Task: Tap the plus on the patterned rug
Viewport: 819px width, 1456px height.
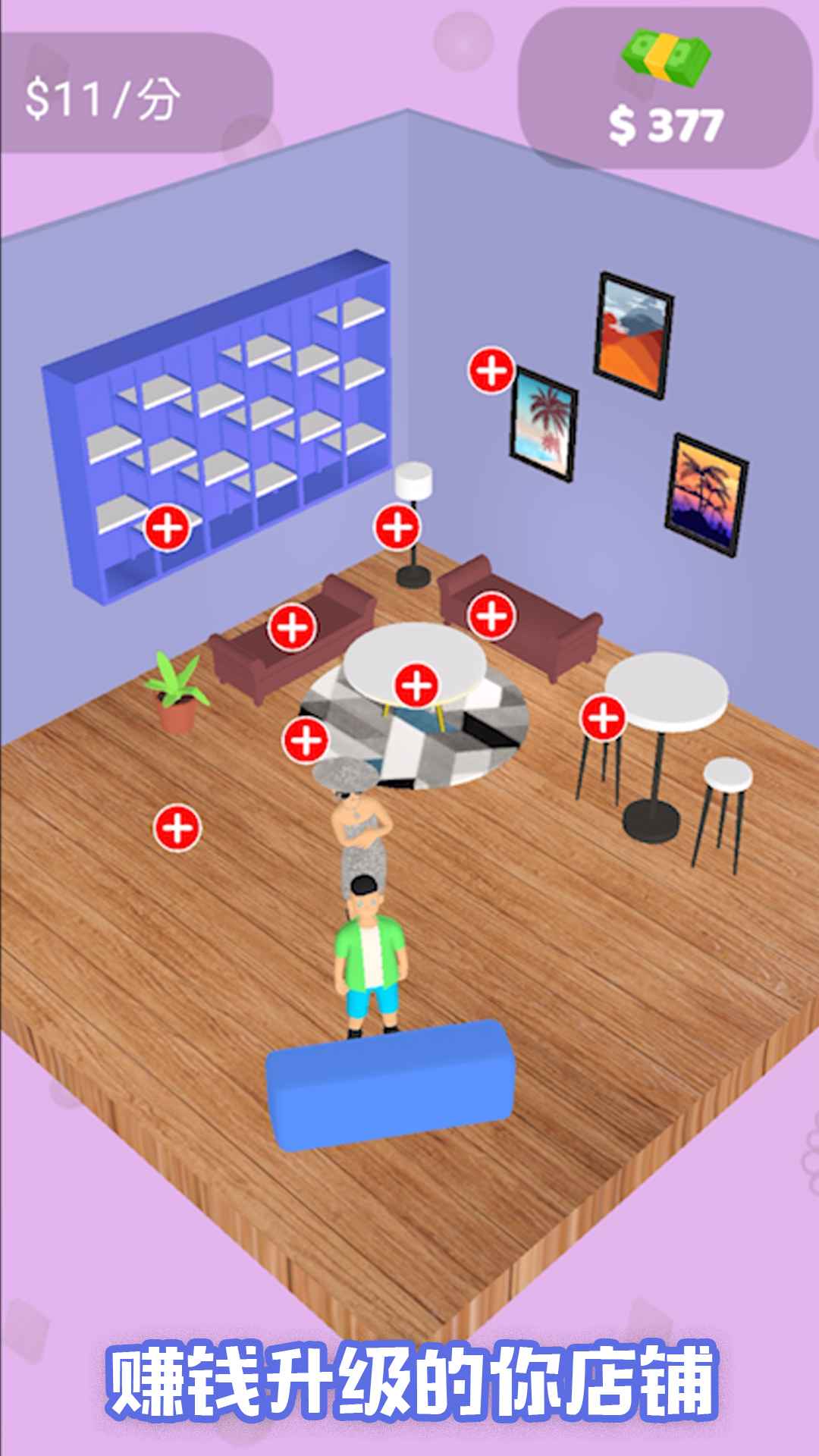Action: pyautogui.click(x=306, y=740)
